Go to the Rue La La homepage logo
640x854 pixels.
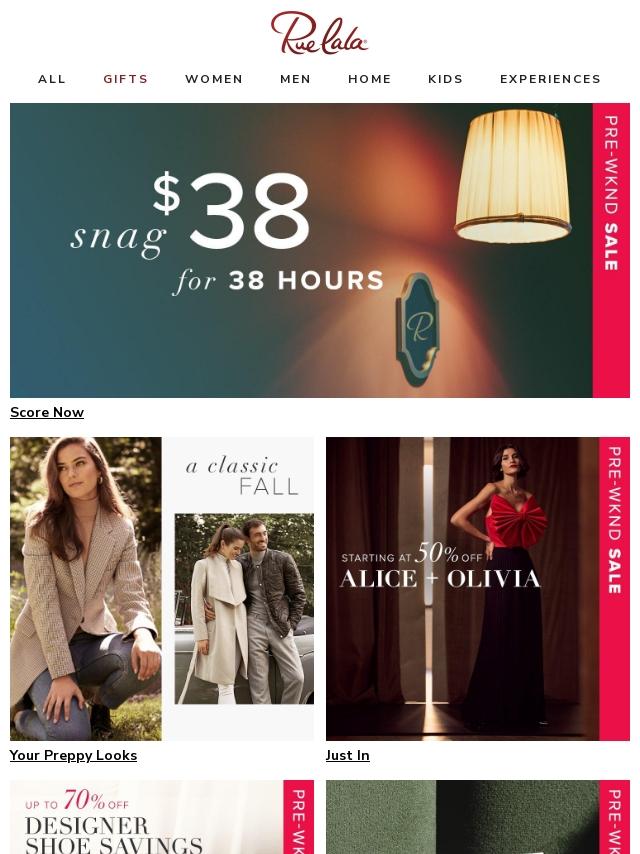pos(320,33)
